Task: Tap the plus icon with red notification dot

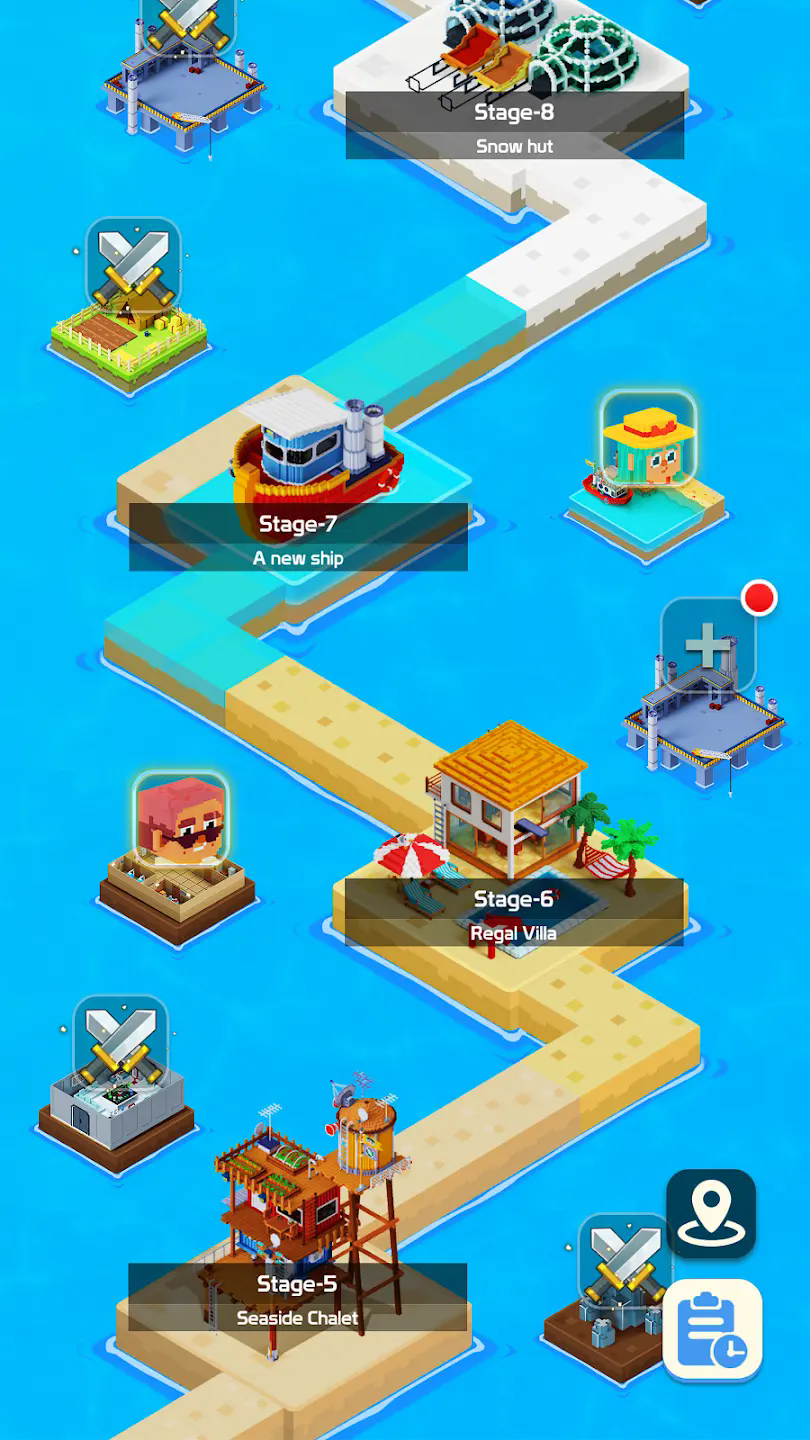Action: [x=708, y=646]
